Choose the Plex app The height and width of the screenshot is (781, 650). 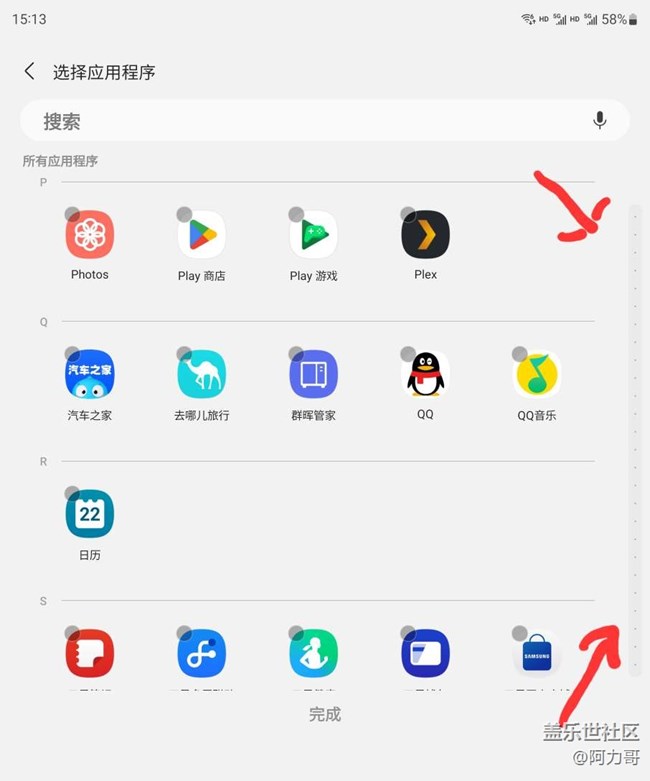tap(425, 236)
